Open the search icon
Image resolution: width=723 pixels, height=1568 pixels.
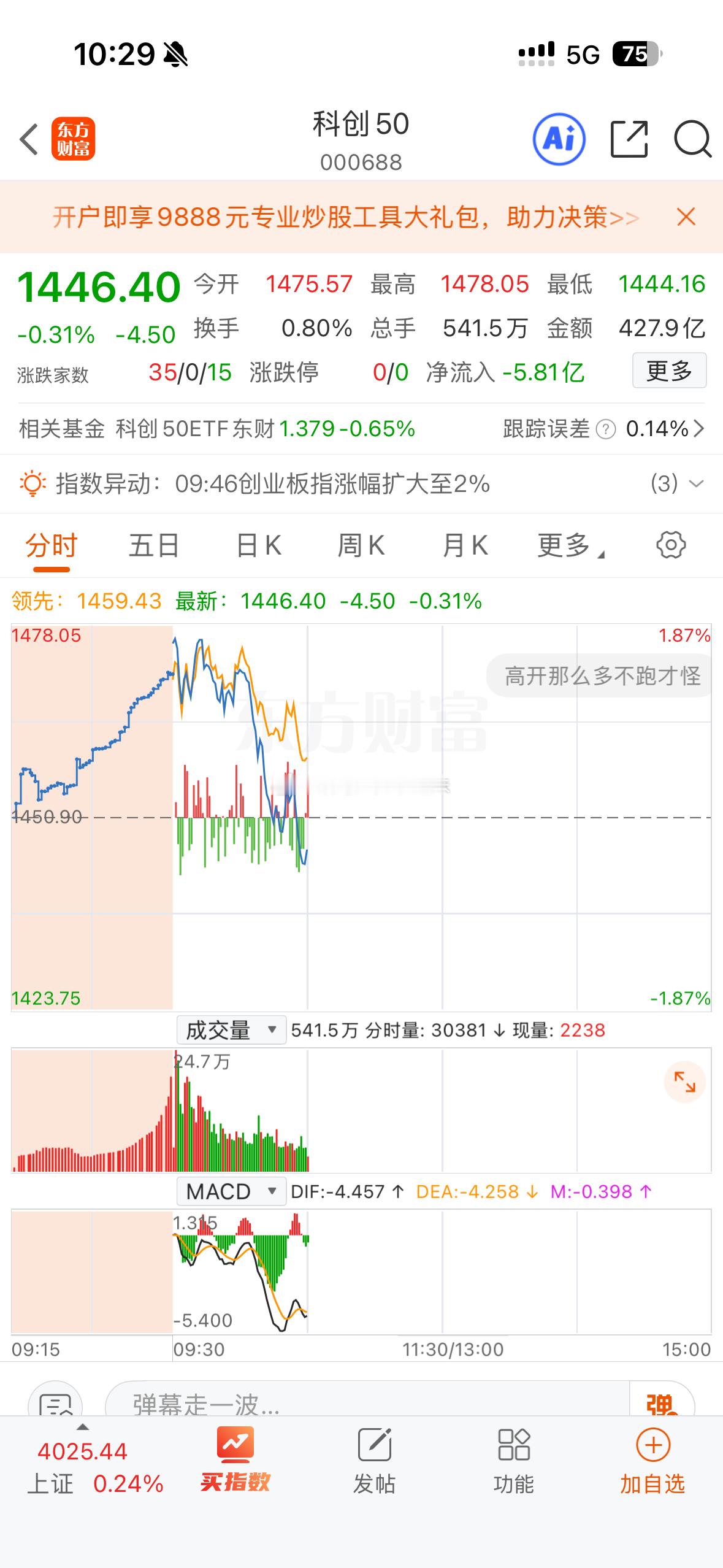(692, 139)
